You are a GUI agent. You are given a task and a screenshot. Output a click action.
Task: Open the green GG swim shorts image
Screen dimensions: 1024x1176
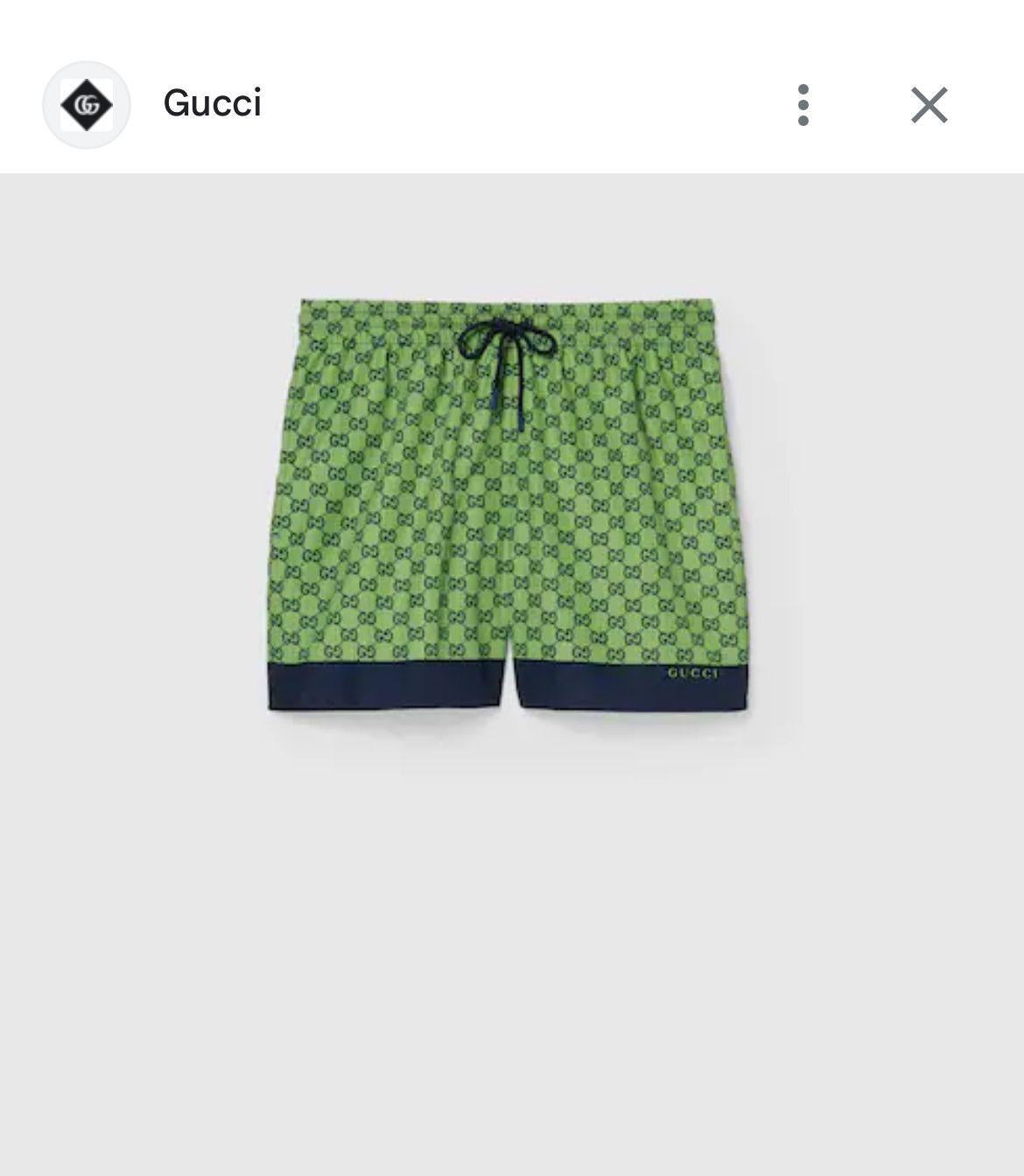pyautogui.click(x=508, y=504)
